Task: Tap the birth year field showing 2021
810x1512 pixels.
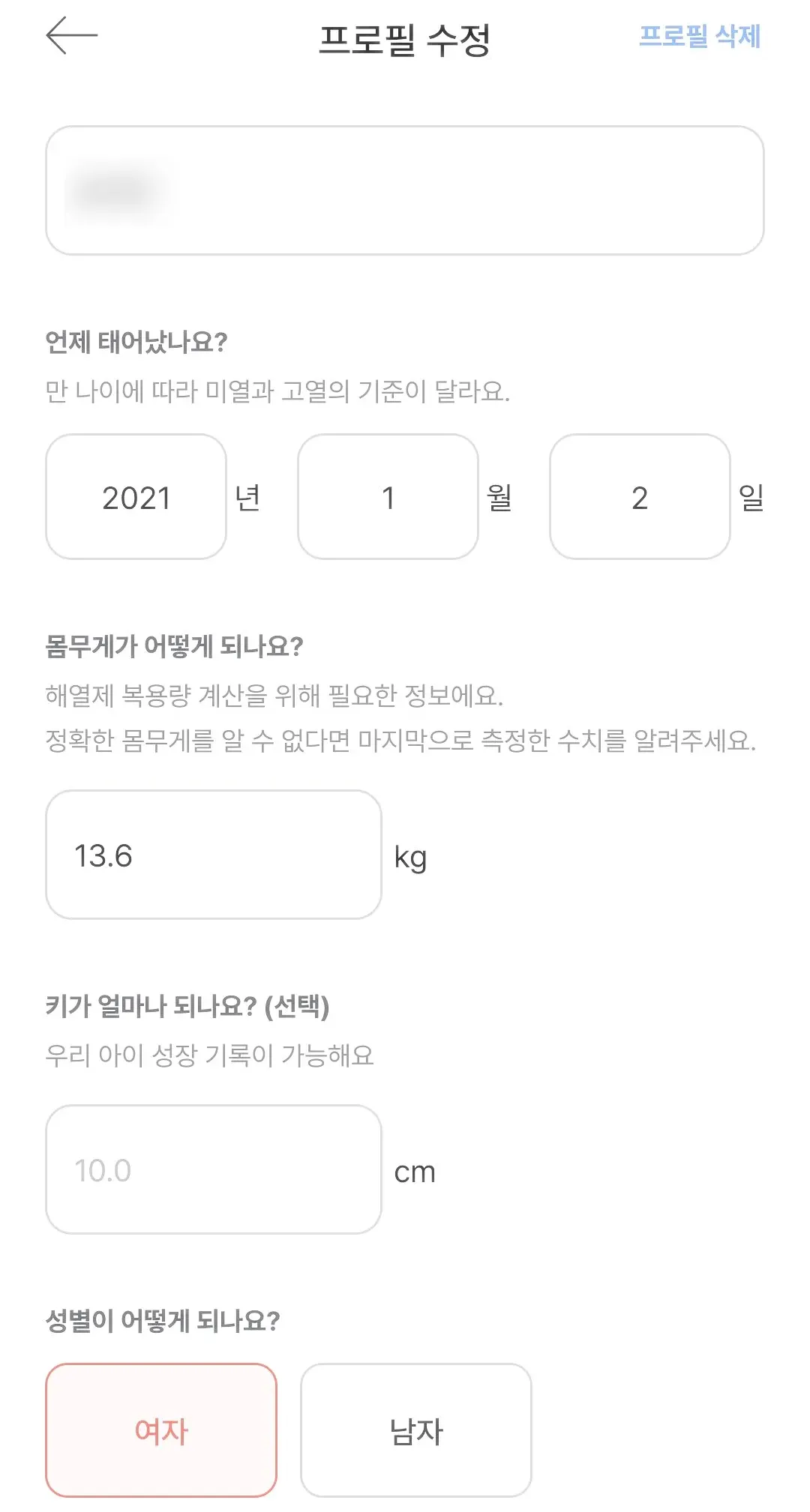Action: 136,496
